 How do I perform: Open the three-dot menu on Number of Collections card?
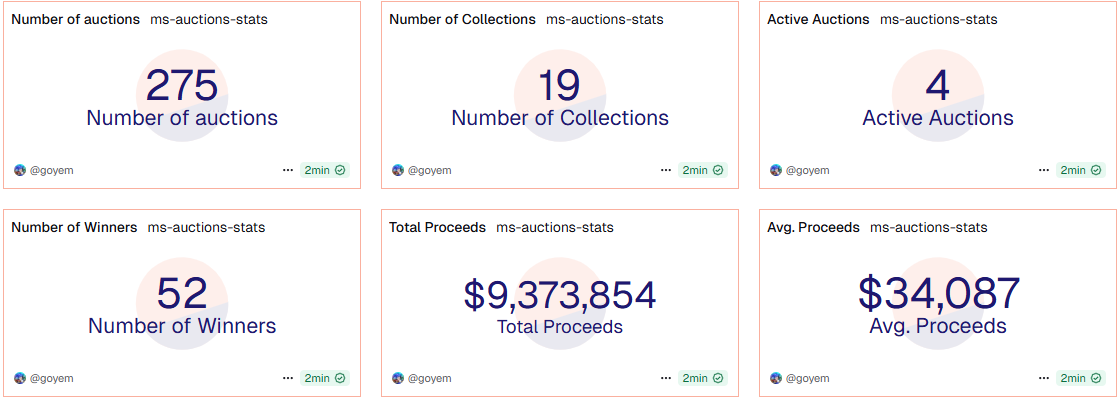point(666,170)
